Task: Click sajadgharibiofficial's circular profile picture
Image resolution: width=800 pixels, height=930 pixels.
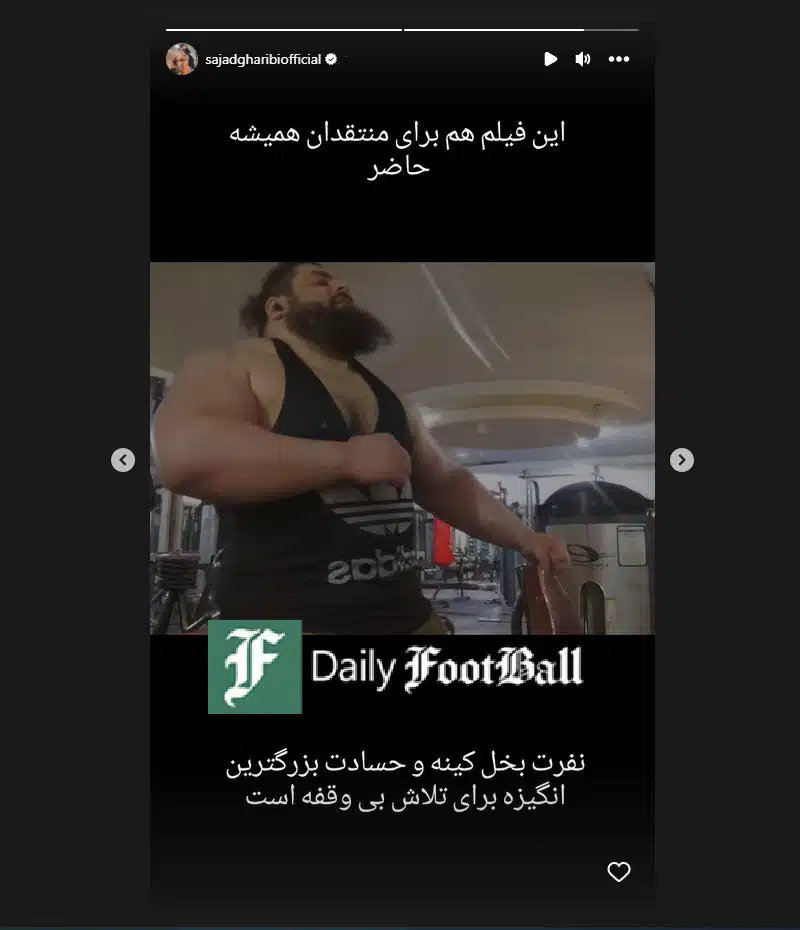Action: (180, 59)
